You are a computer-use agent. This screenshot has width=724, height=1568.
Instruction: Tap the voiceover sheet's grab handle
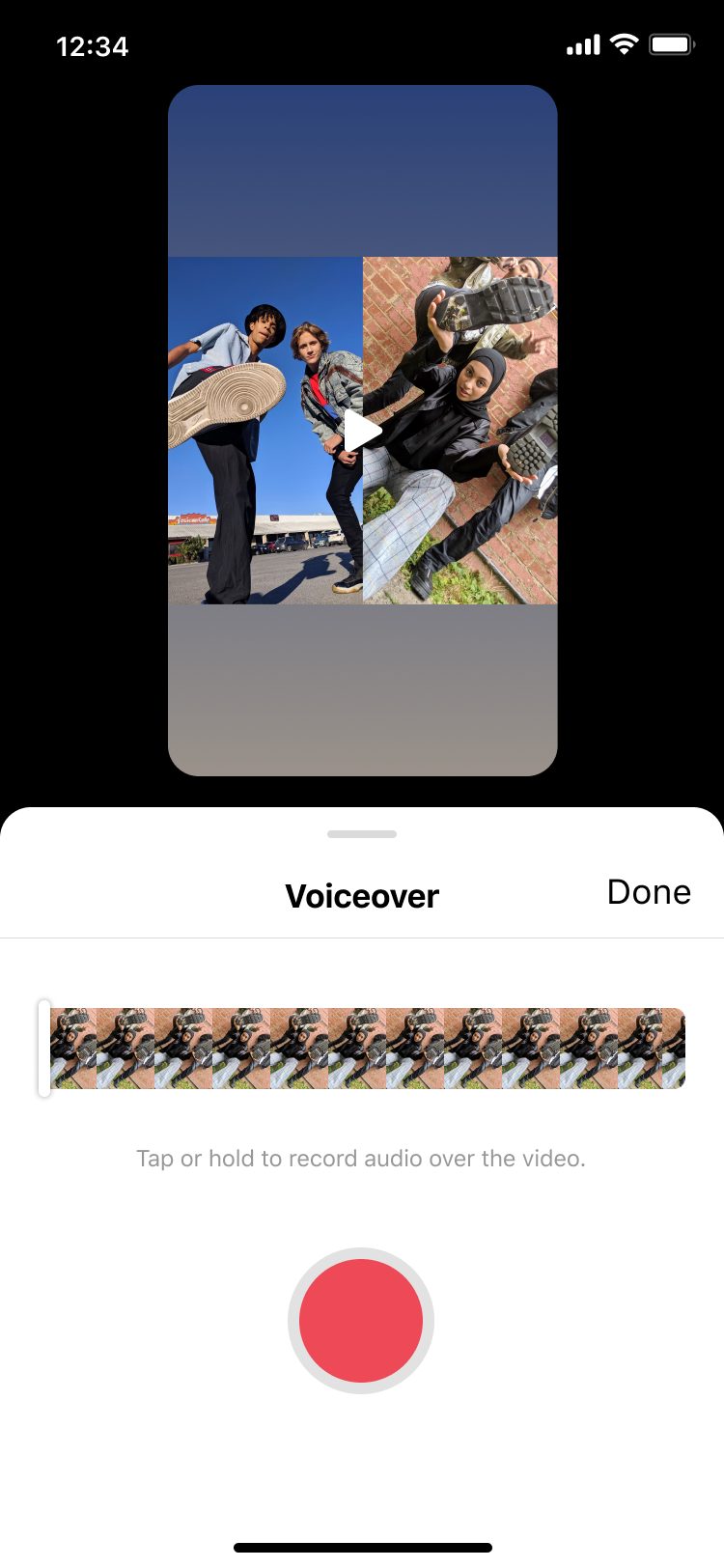pos(362,834)
